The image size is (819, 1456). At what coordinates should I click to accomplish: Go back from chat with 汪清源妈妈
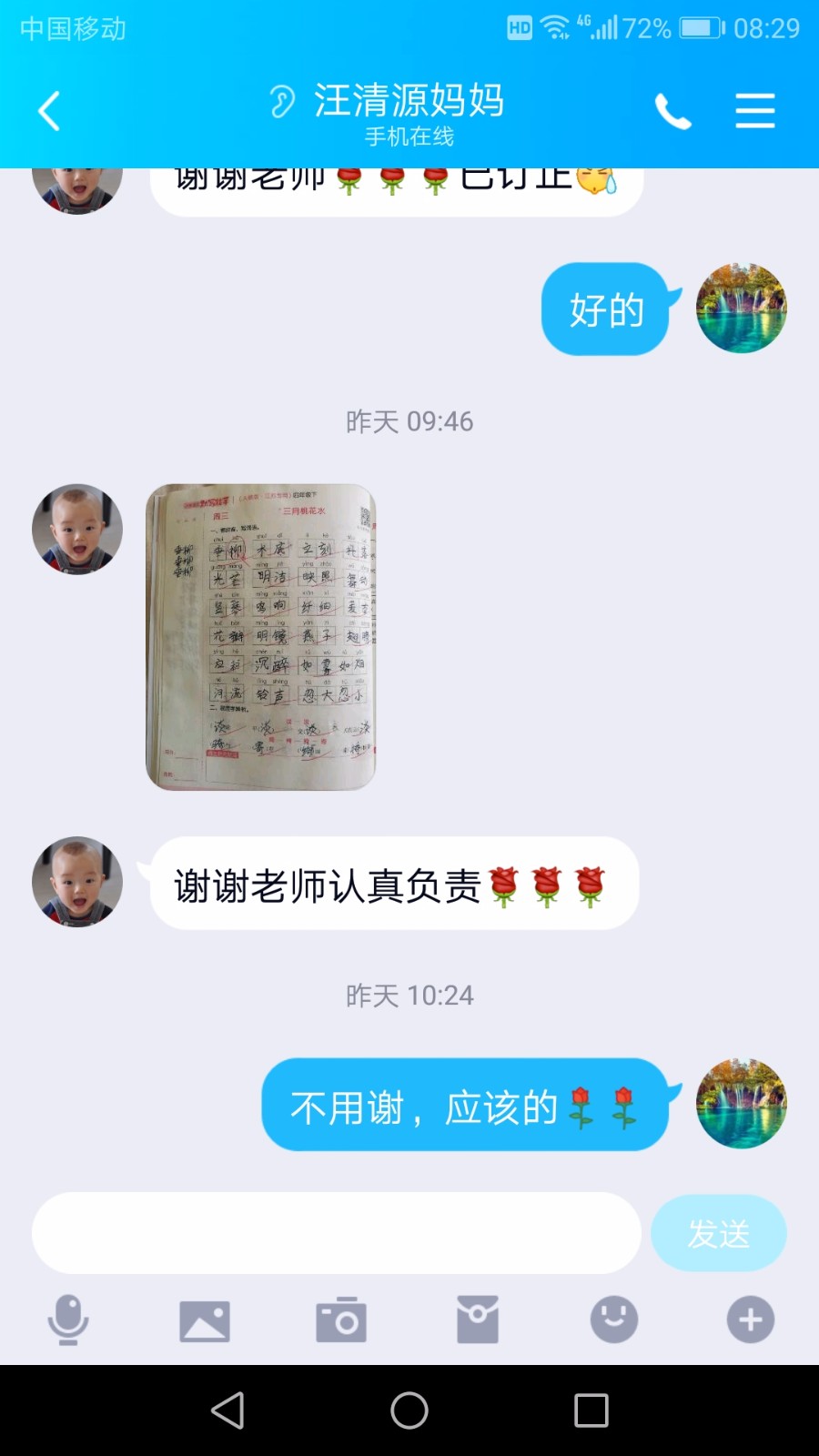pos(49,111)
